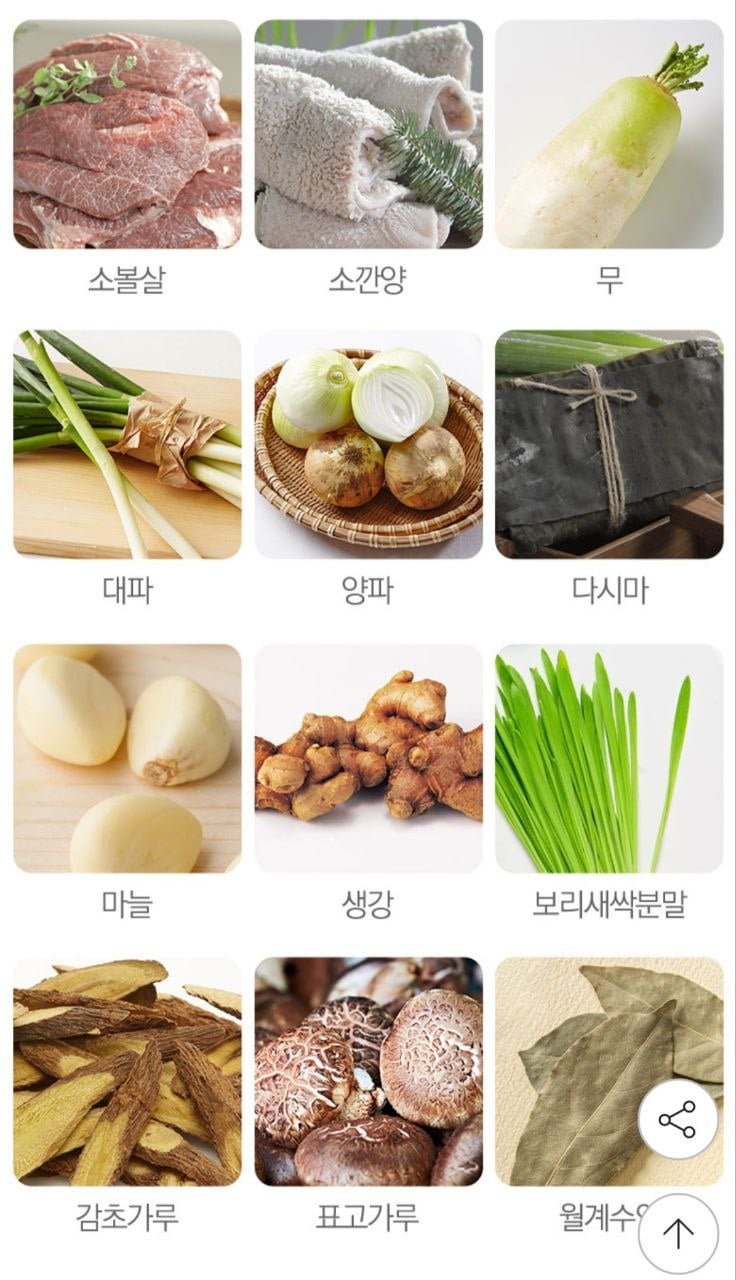Open the share button
The image size is (736, 1280).
pyautogui.click(x=677, y=1120)
